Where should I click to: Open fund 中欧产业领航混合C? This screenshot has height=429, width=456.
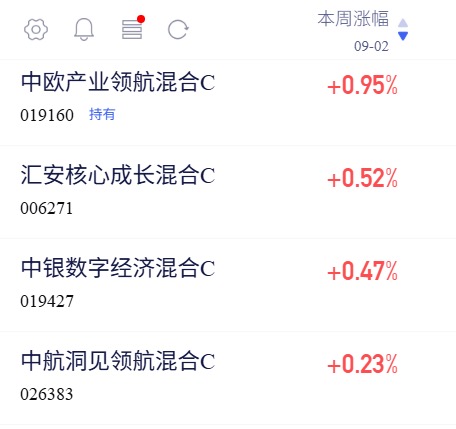coord(228,103)
